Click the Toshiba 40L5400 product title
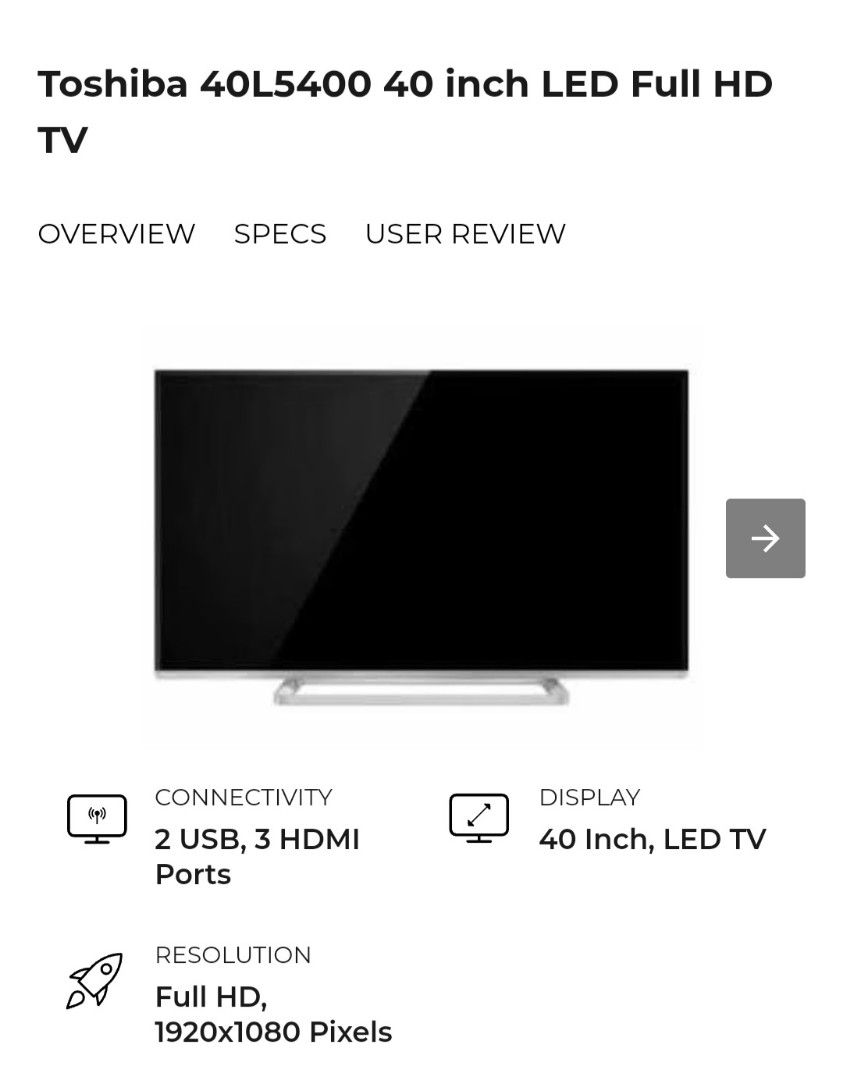This screenshot has width=843, height=1080. pyautogui.click(x=405, y=85)
